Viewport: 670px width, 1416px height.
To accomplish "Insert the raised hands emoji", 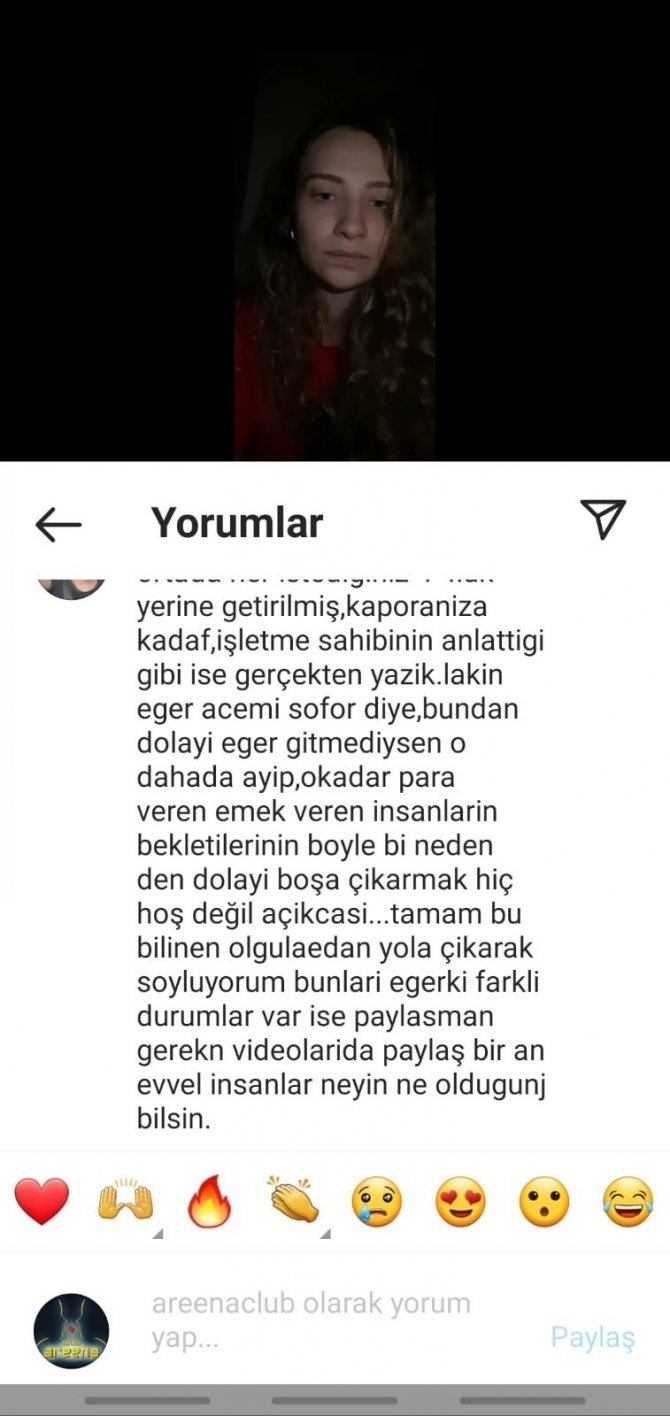I will coord(126,1200).
